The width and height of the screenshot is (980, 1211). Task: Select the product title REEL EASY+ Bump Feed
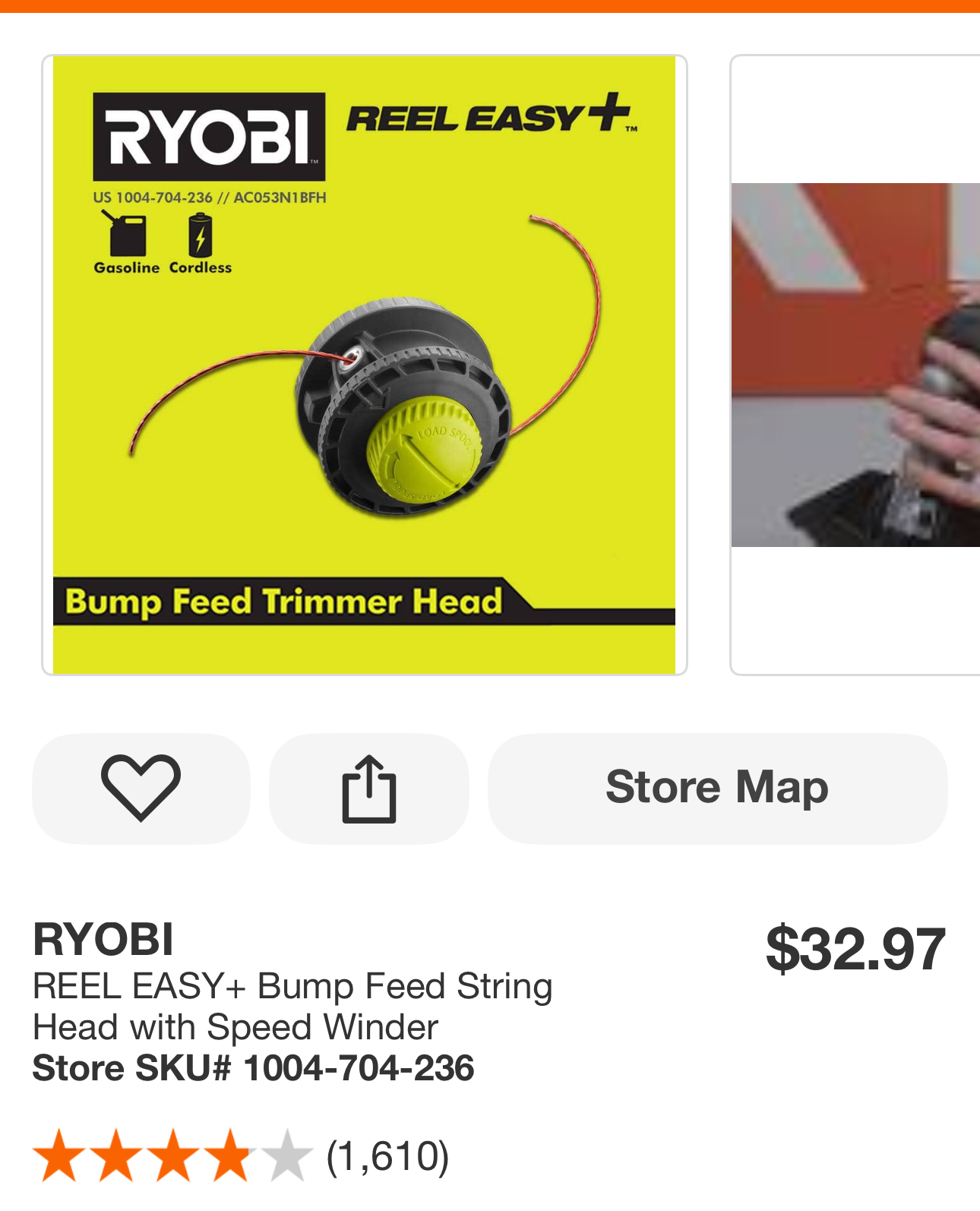[293, 1006]
